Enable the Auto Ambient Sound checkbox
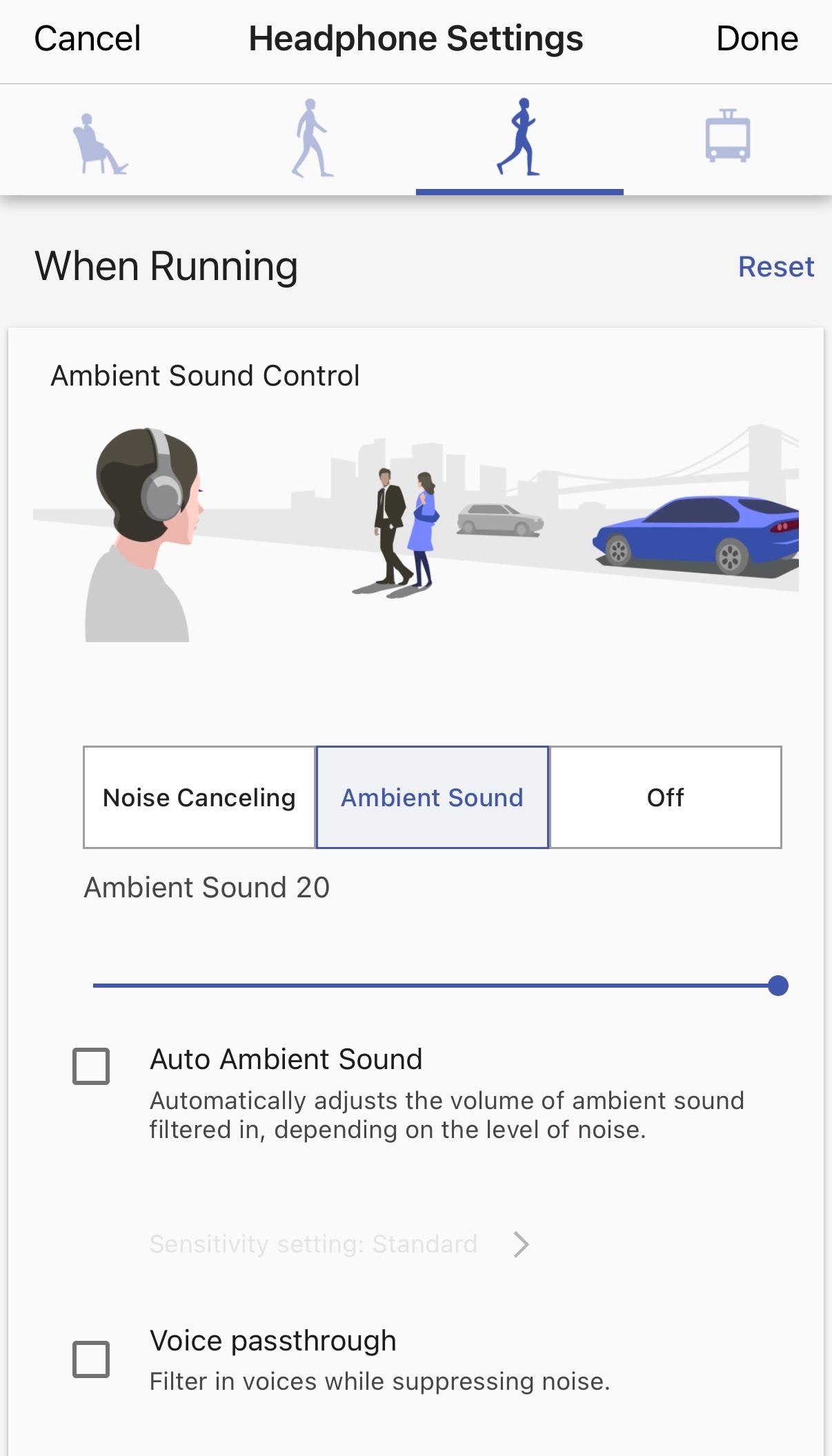Screen dimensions: 832x1456 [91, 1066]
